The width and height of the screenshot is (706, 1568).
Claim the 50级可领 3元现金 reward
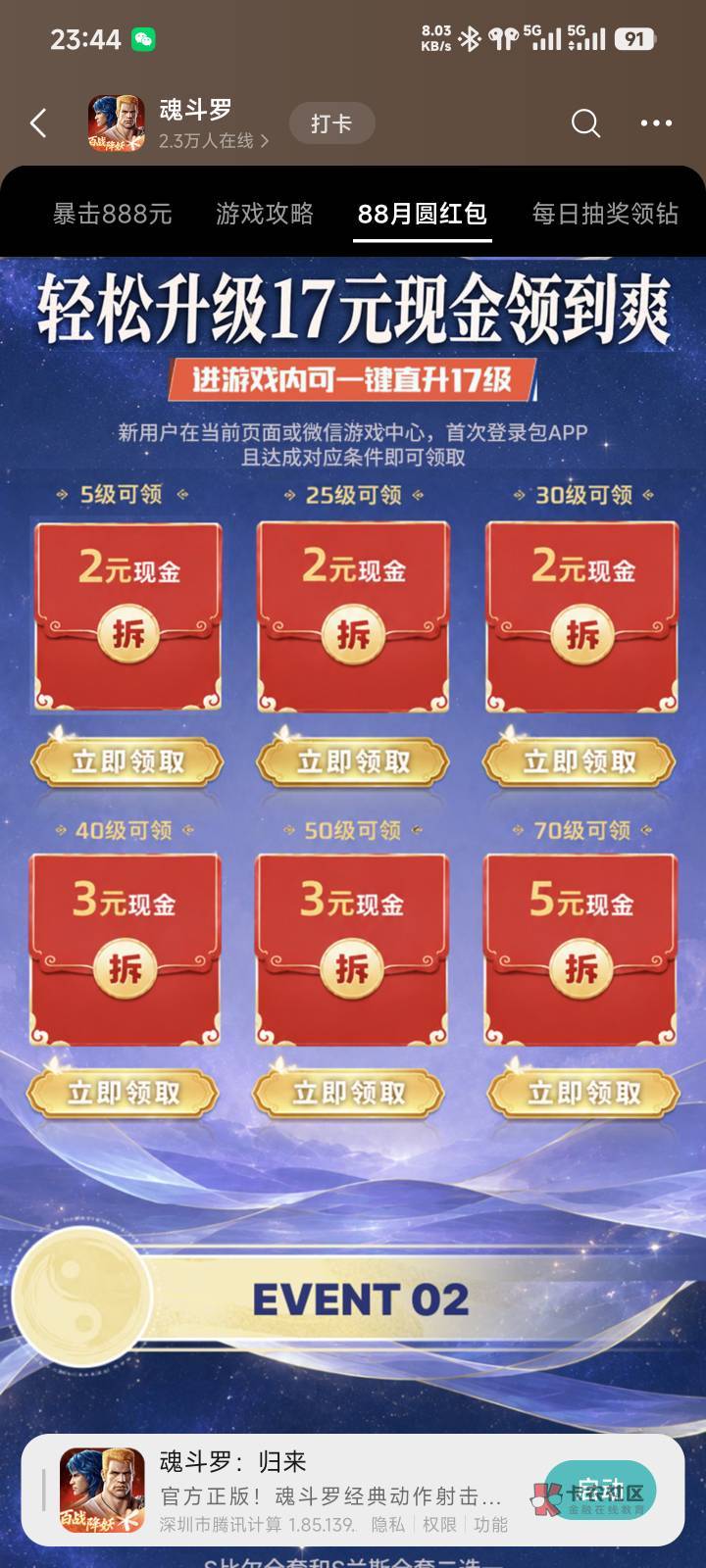tap(349, 1093)
